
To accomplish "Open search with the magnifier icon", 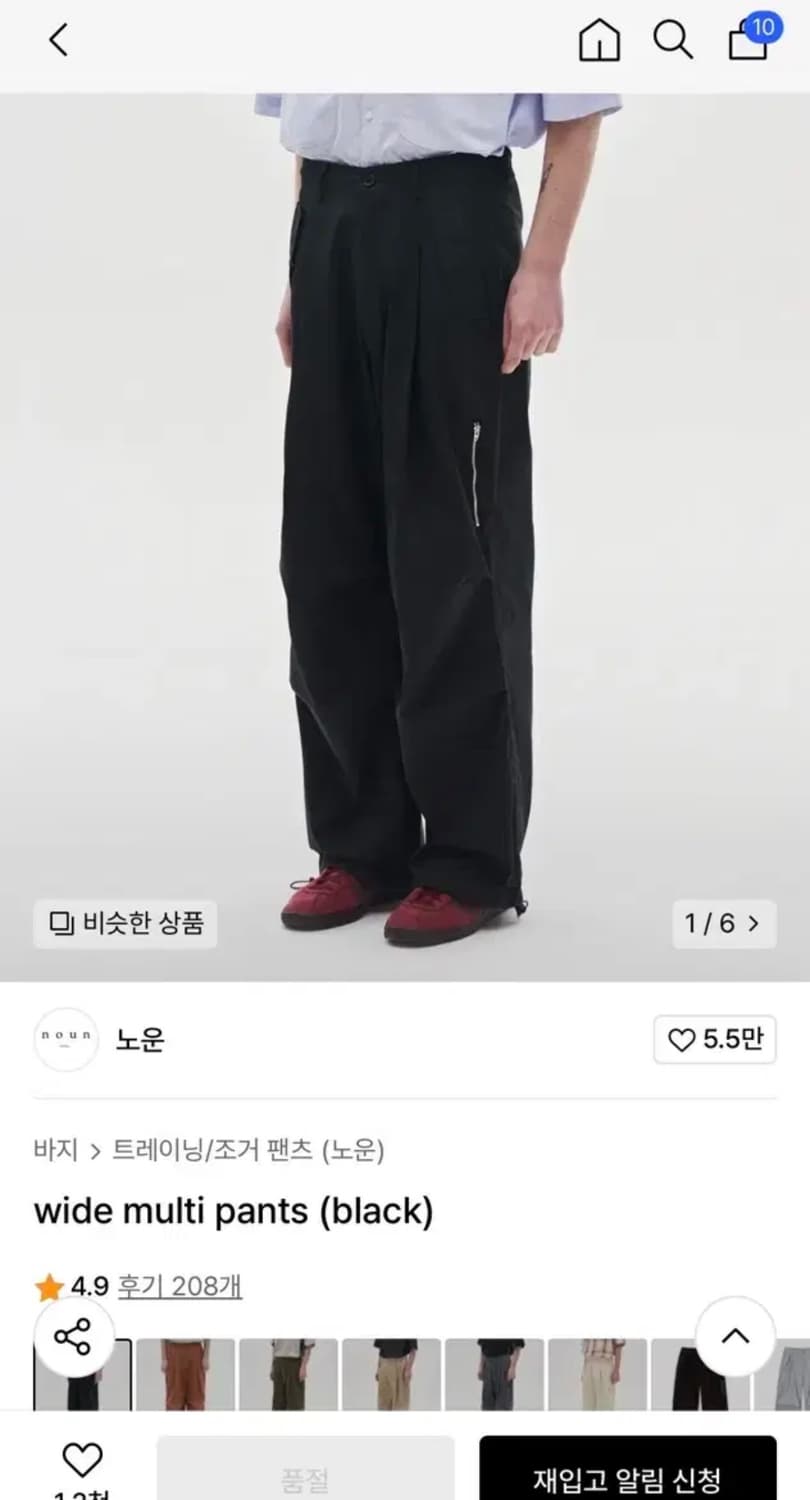I will (673, 41).
